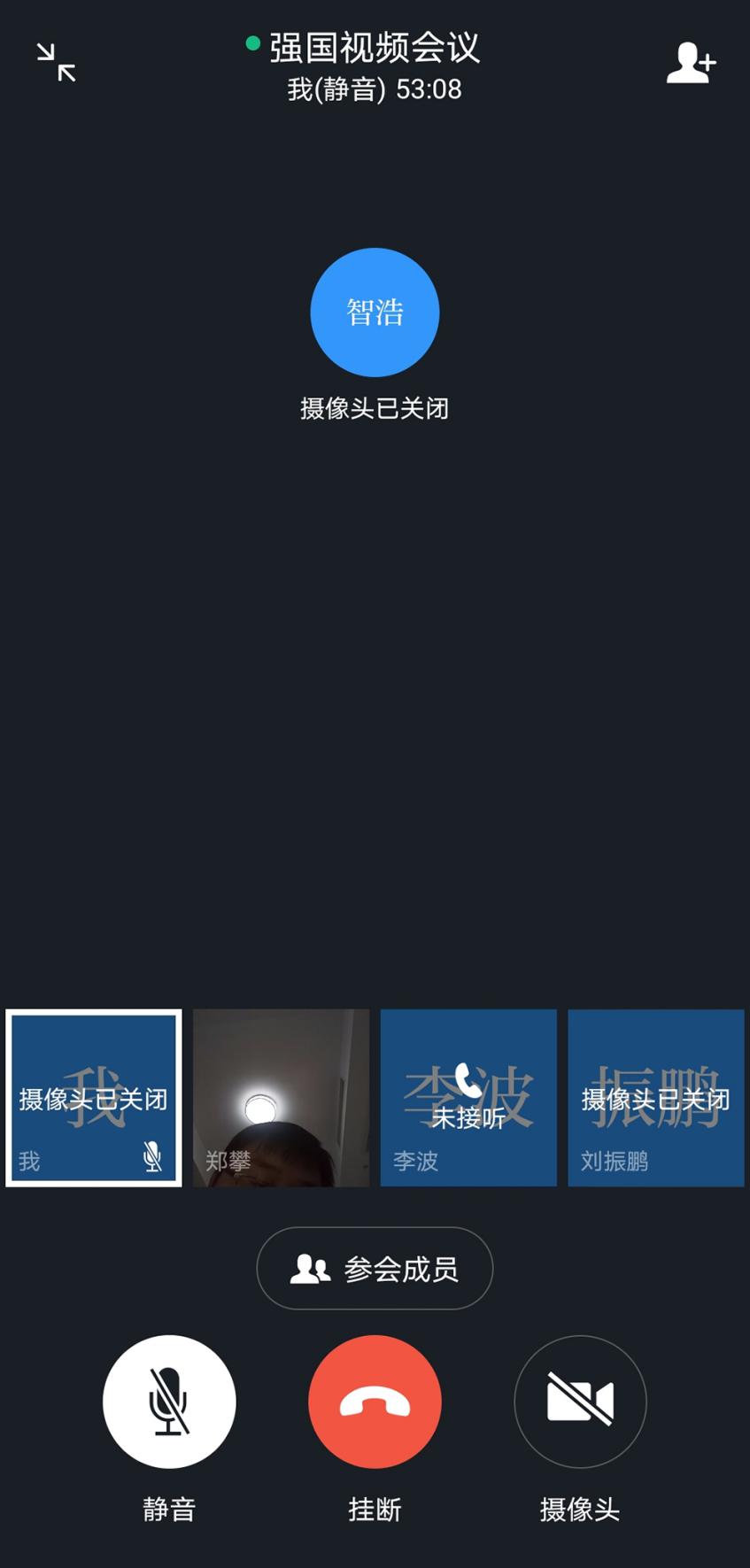Screen dimensions: 750x1568
Task: Select 刘振鹏's participant tile
Action: pos(655,1098)
